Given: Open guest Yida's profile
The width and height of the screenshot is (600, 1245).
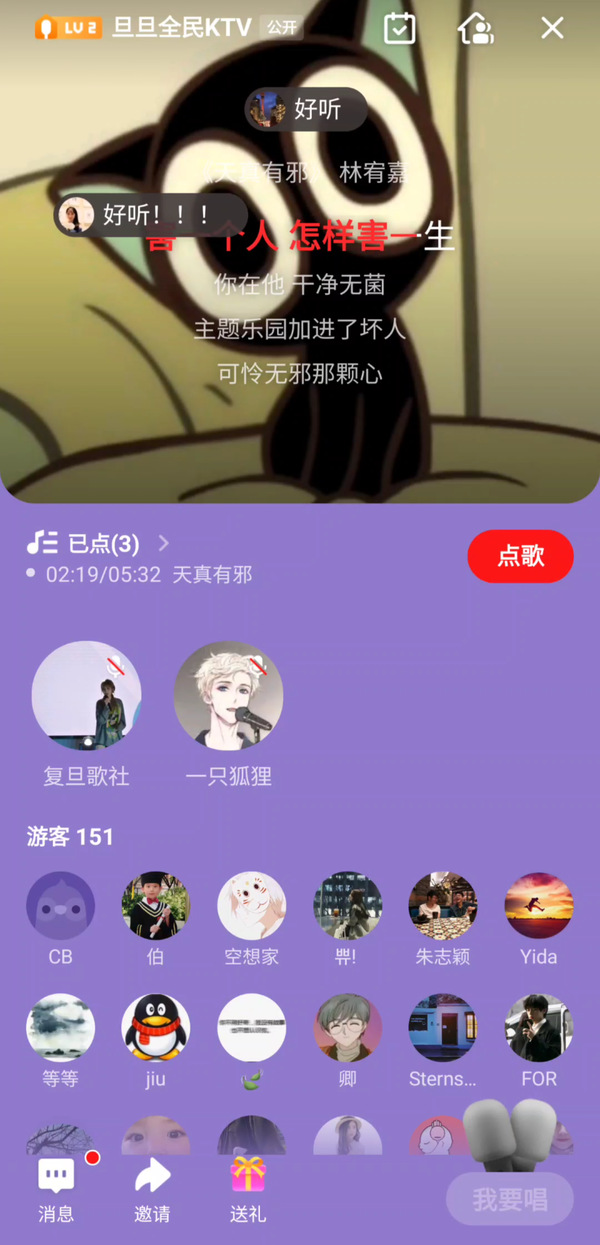Looking at the screenshot, I should (x=538, y=906).
